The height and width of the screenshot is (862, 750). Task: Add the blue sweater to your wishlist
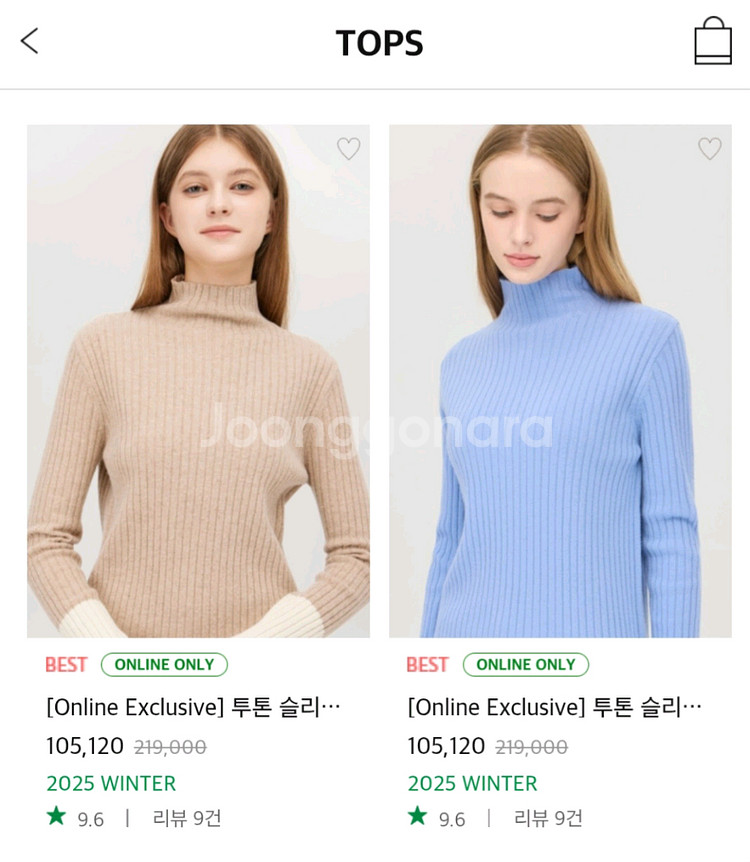point(709,149)
